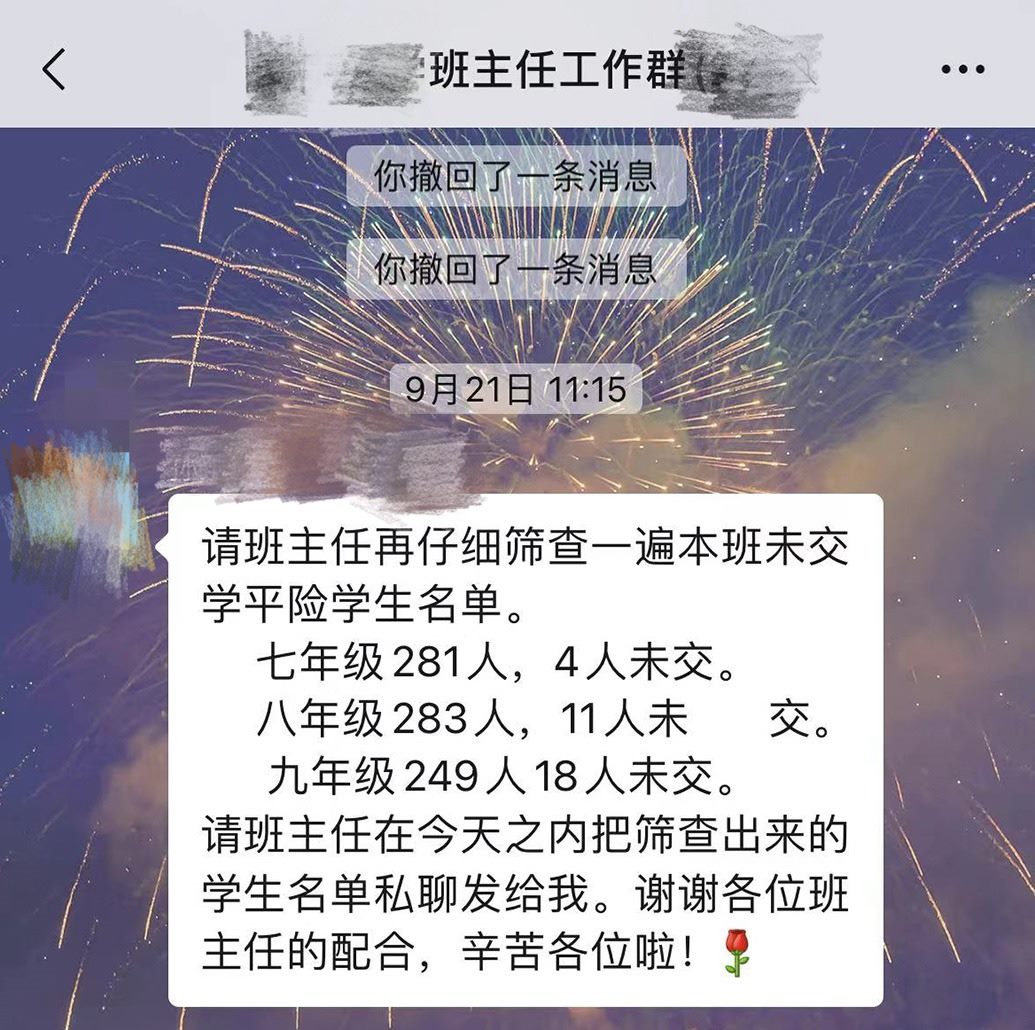Go back from the 班主任工作群 chat

[54, 69]
